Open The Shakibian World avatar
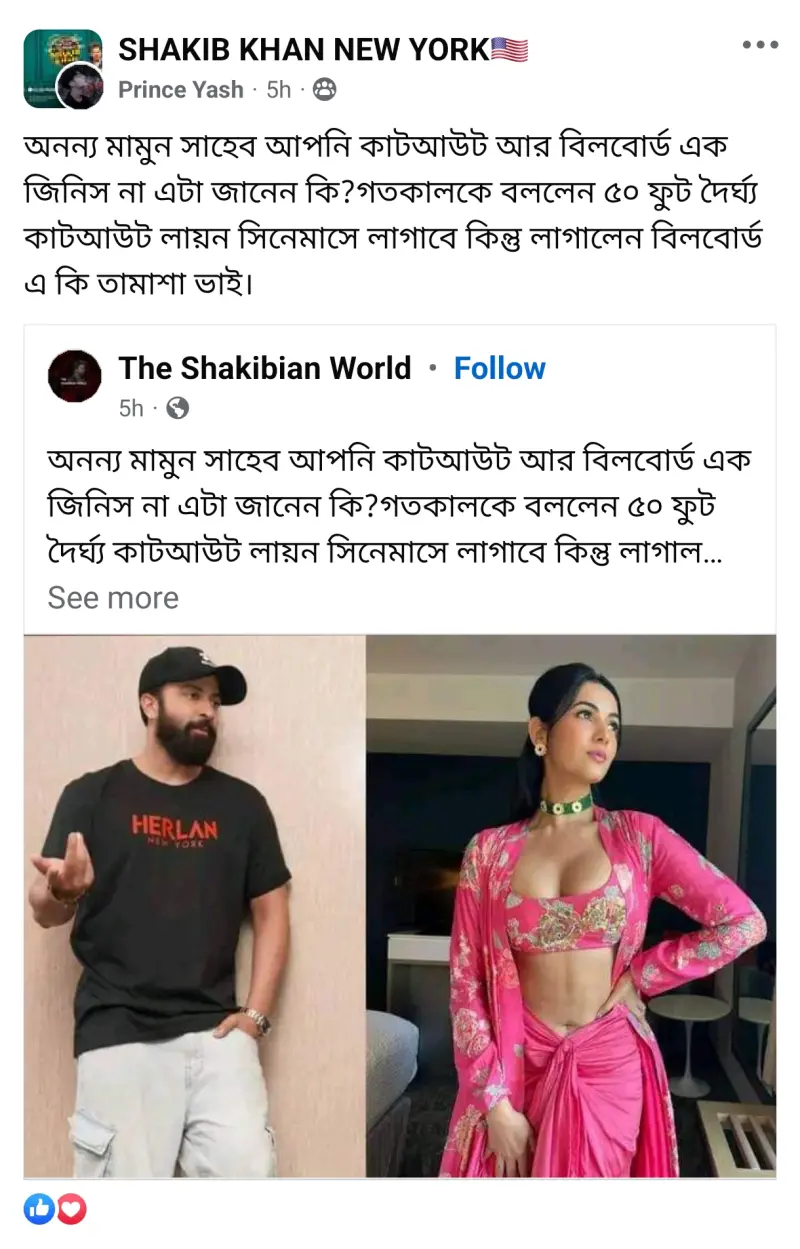The image size is (800, 1249). (75, 376)
